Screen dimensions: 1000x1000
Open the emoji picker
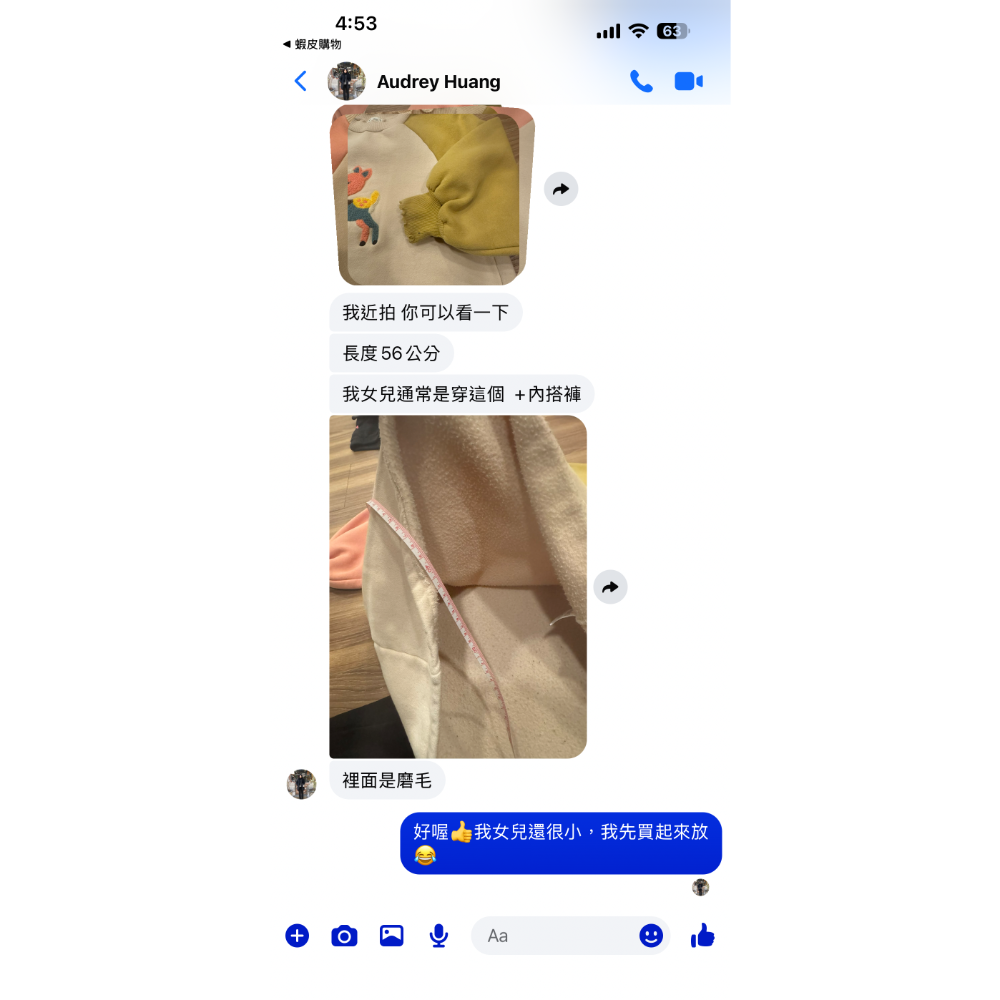tap(651, 936)
